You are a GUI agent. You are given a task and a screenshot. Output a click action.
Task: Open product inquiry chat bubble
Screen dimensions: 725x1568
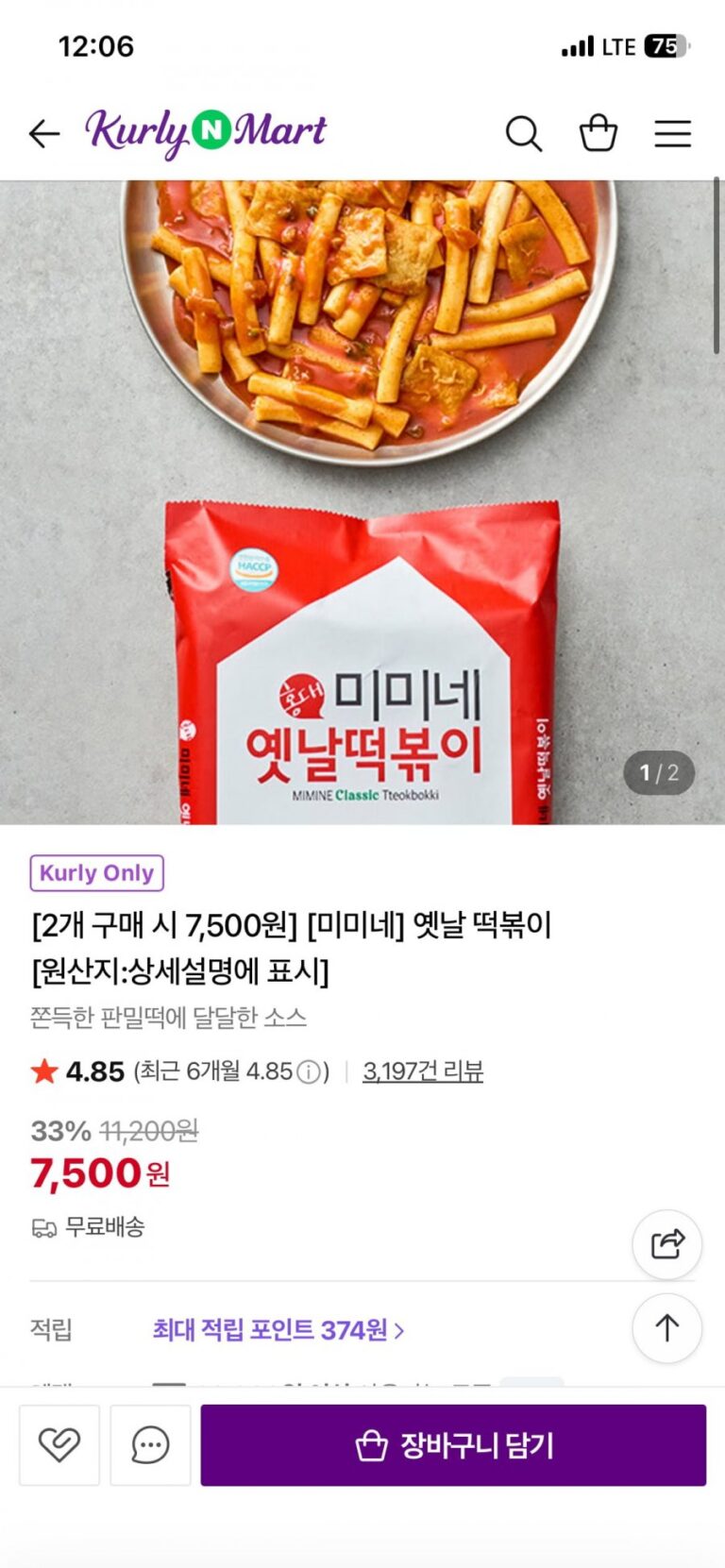pos(150,1444)
